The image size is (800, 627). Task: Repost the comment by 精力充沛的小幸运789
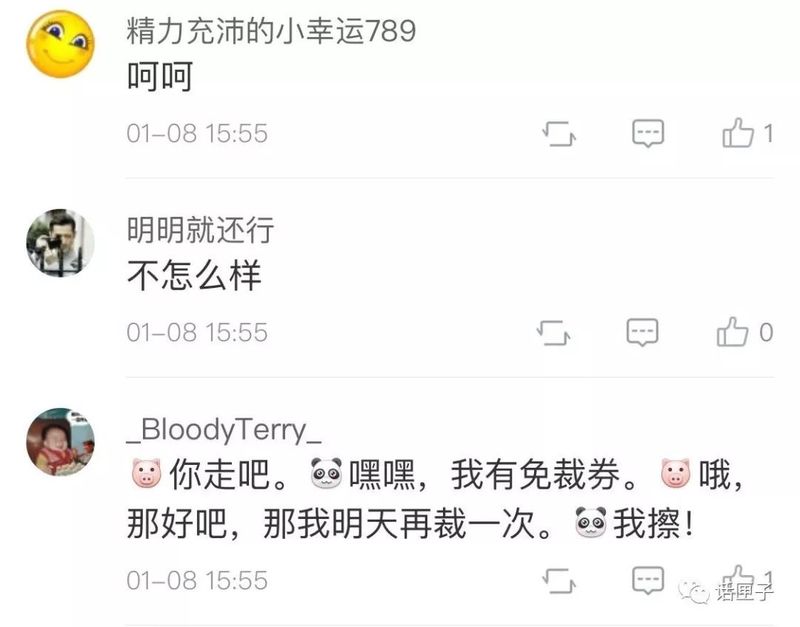[x=559, y=133]
